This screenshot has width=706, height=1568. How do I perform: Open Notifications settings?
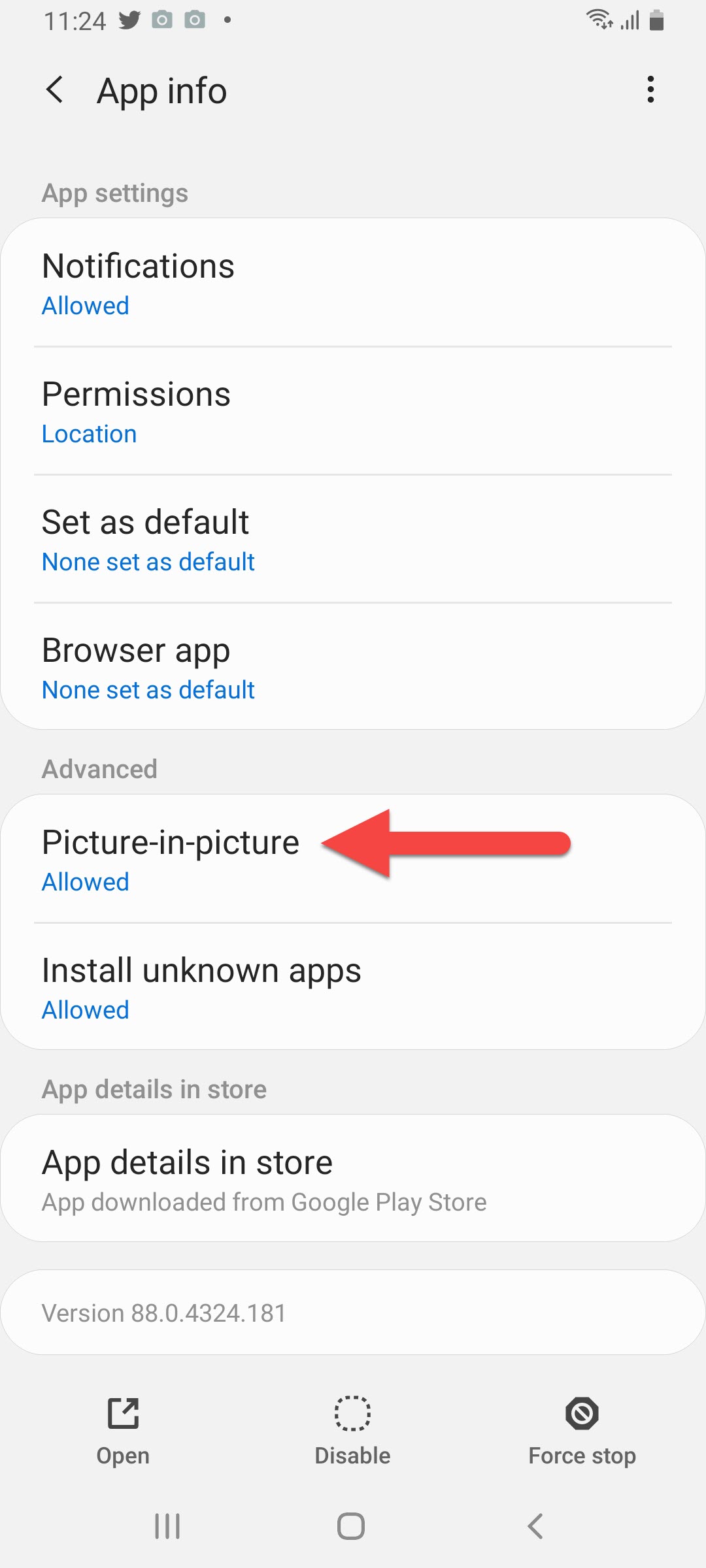[x=353, y=284]
